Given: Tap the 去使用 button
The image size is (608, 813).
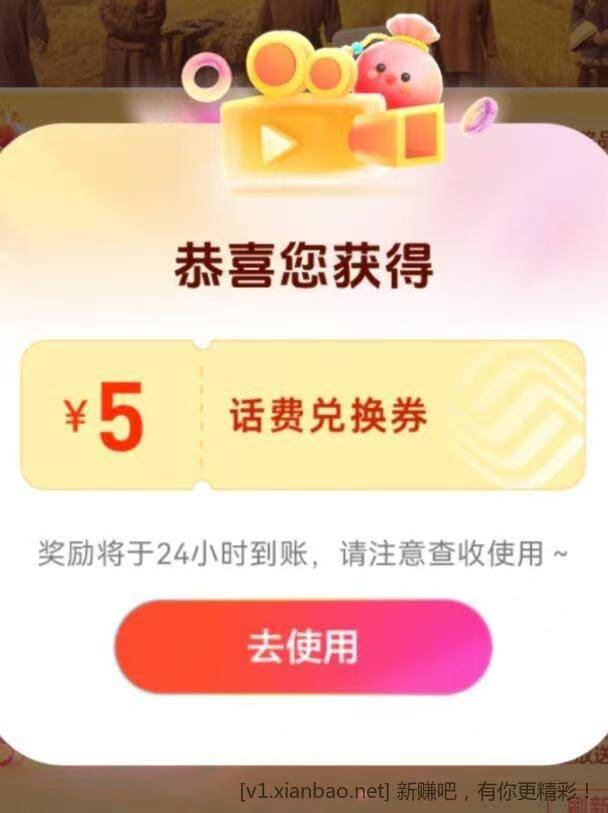Looking at the screenshot, I should pyautogui.click(x=303, y=647).
